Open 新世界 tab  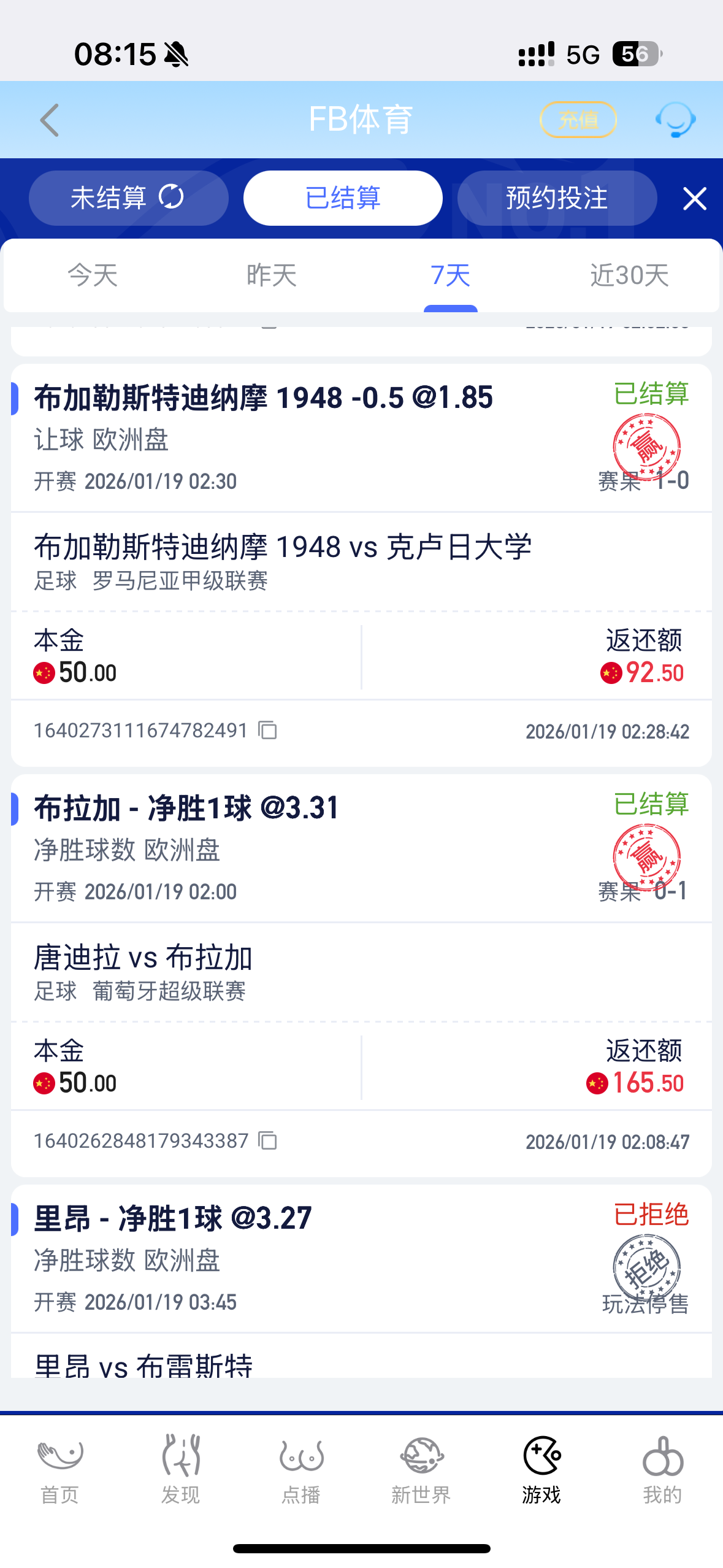click(x=421, y=1470)
